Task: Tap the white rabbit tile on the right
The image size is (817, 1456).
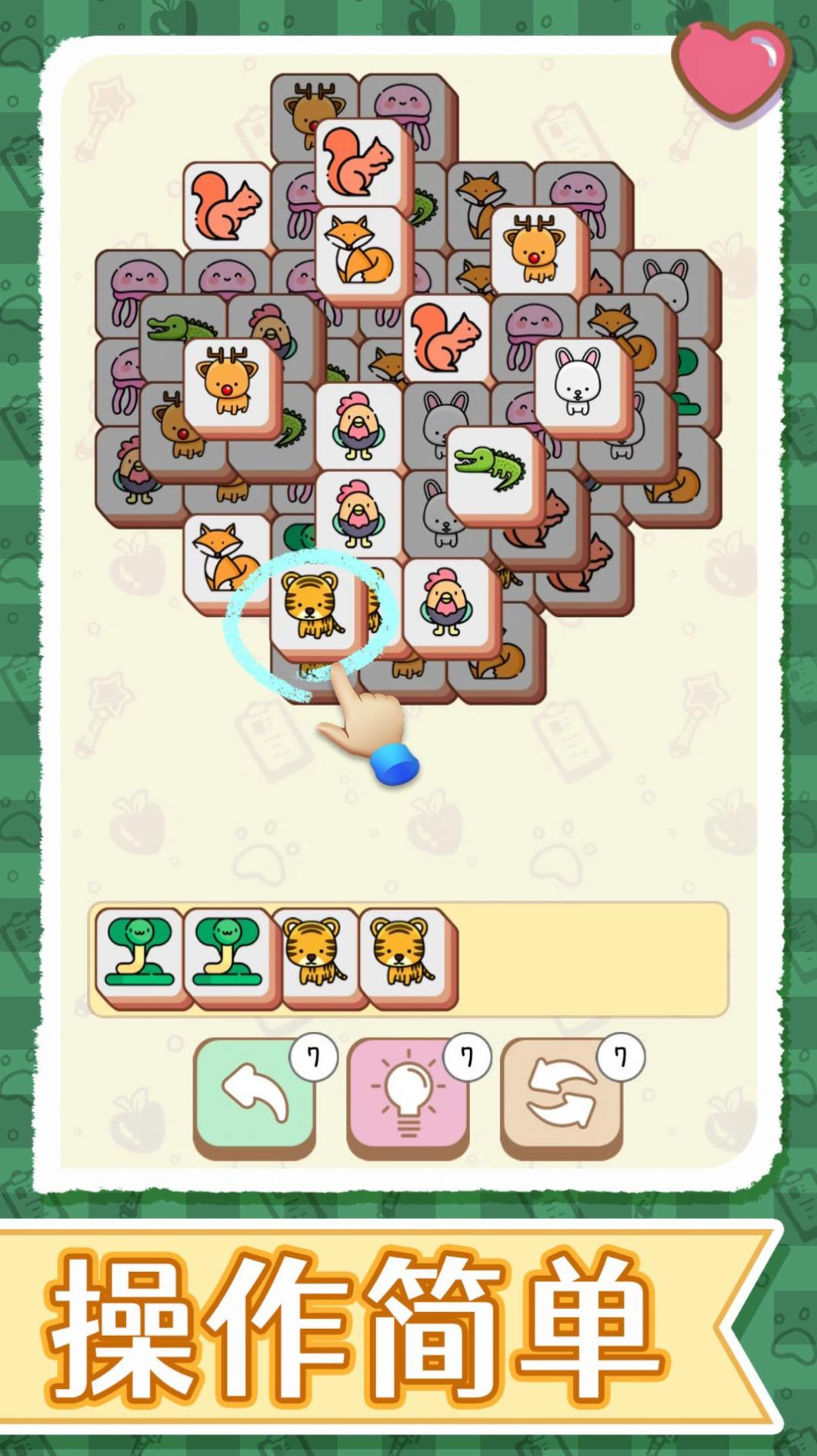Action: [579, 377]
